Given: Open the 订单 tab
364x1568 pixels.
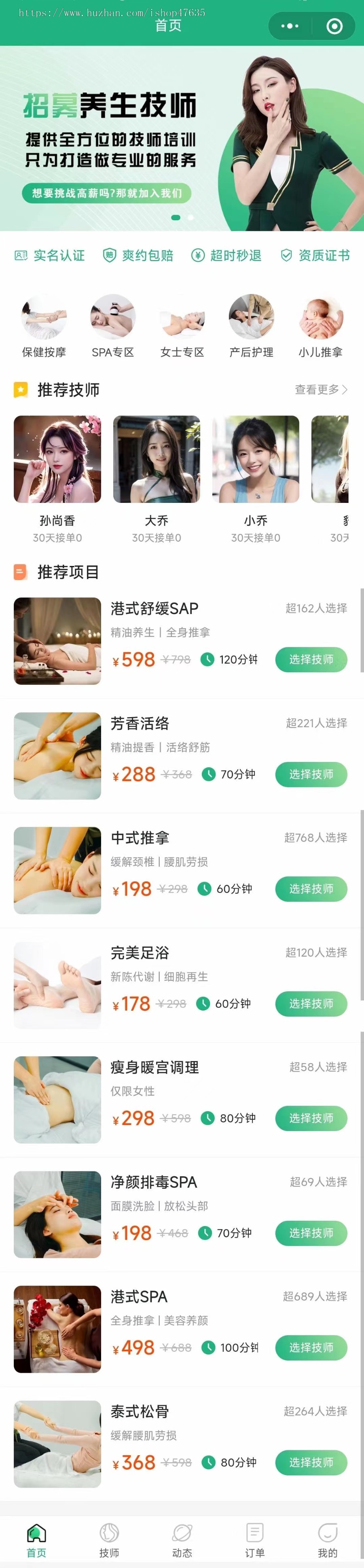Looking at the screenshot, I should 254,1540.
